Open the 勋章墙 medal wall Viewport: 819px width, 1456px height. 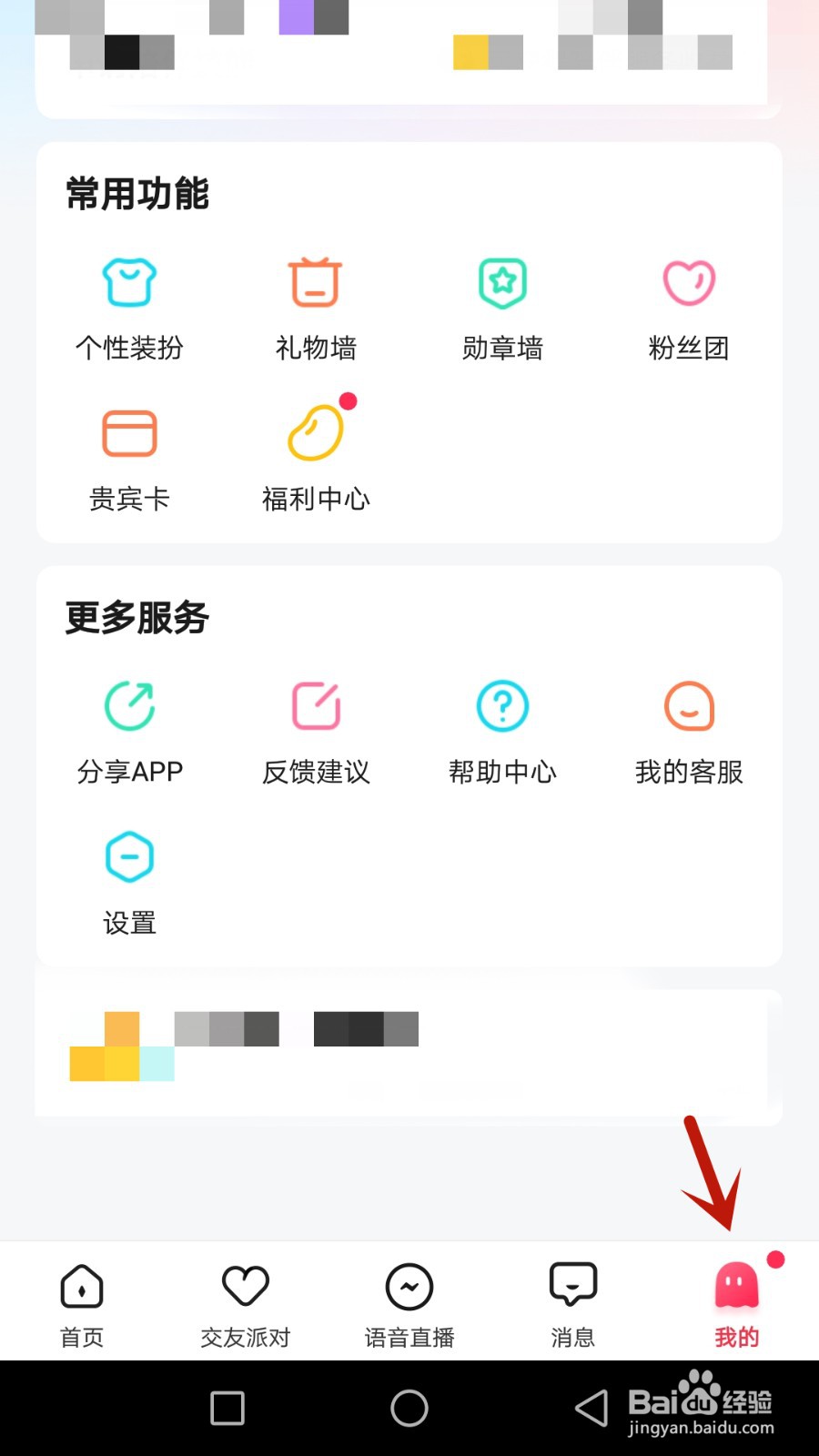click(501, 305)
